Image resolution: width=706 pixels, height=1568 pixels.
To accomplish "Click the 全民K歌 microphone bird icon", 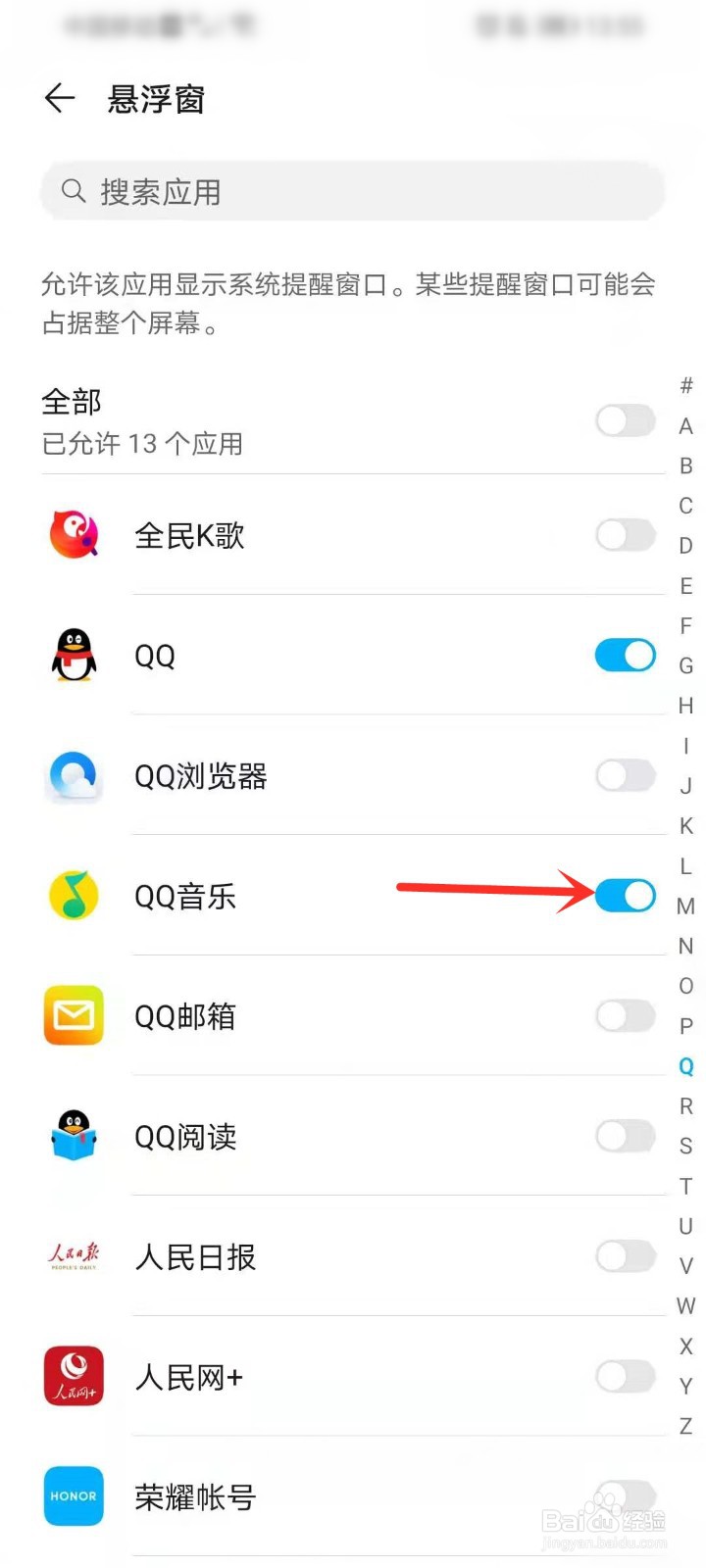I will 73,535.
